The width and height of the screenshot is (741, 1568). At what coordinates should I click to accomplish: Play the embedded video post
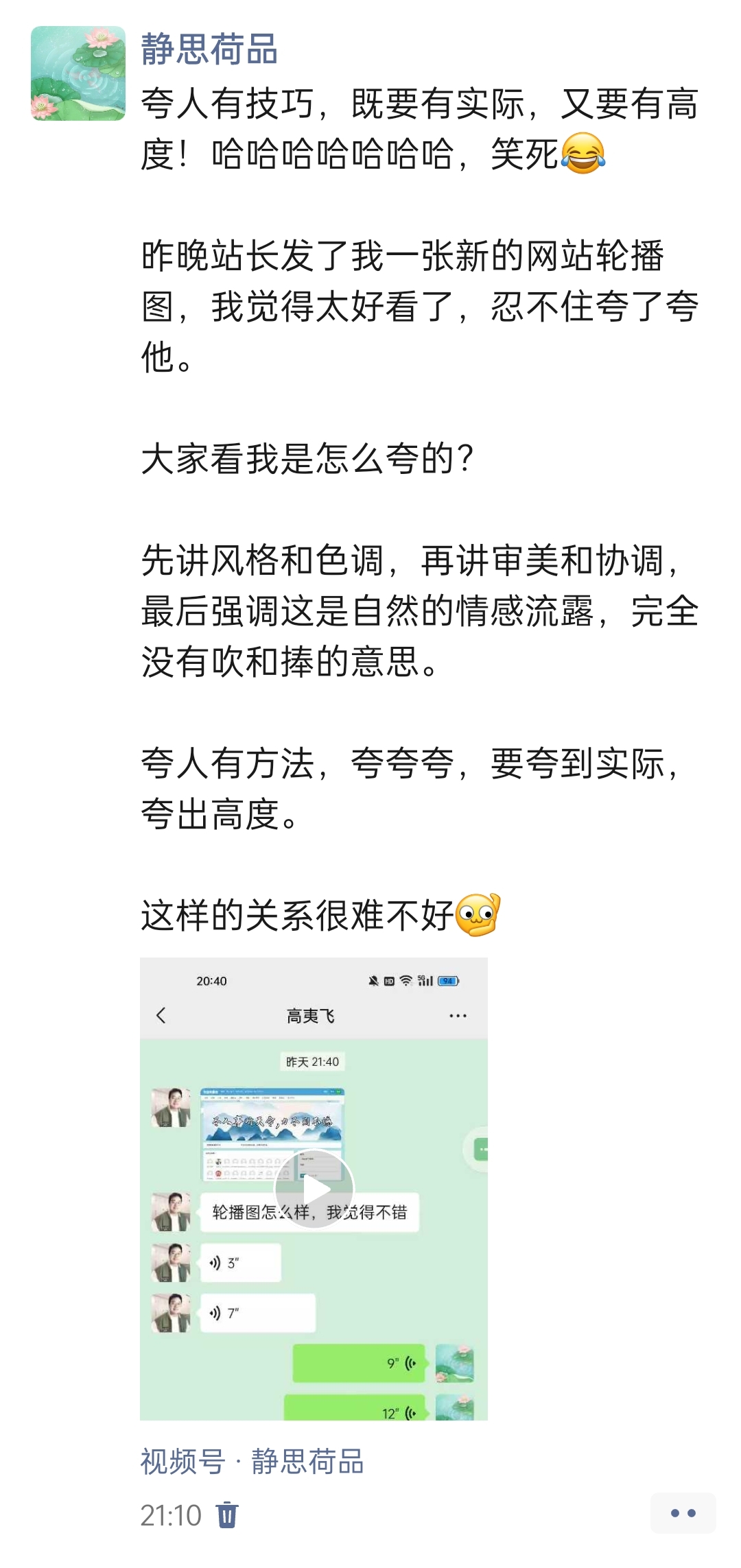(314, 1189)
